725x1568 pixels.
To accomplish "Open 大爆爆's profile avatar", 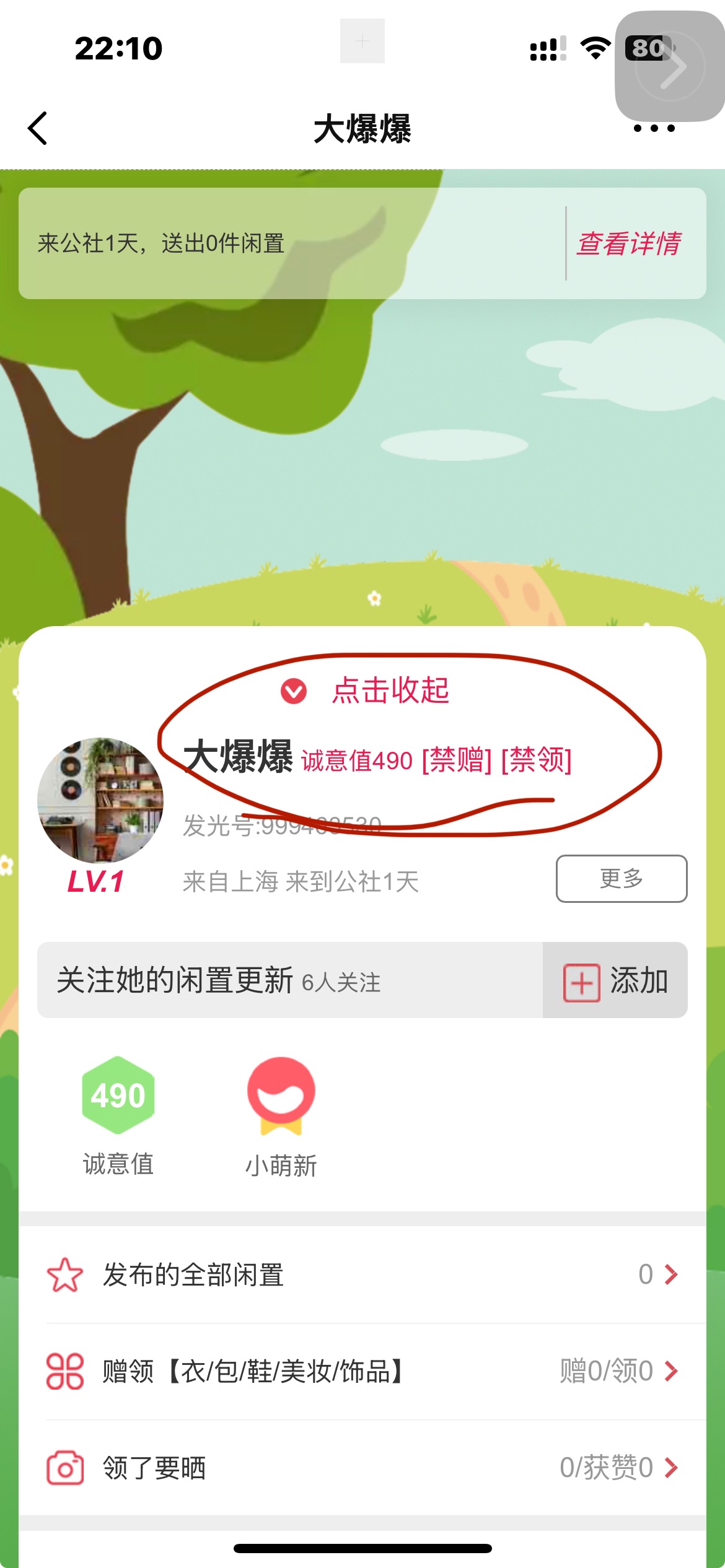I will (x=100, y=800).
